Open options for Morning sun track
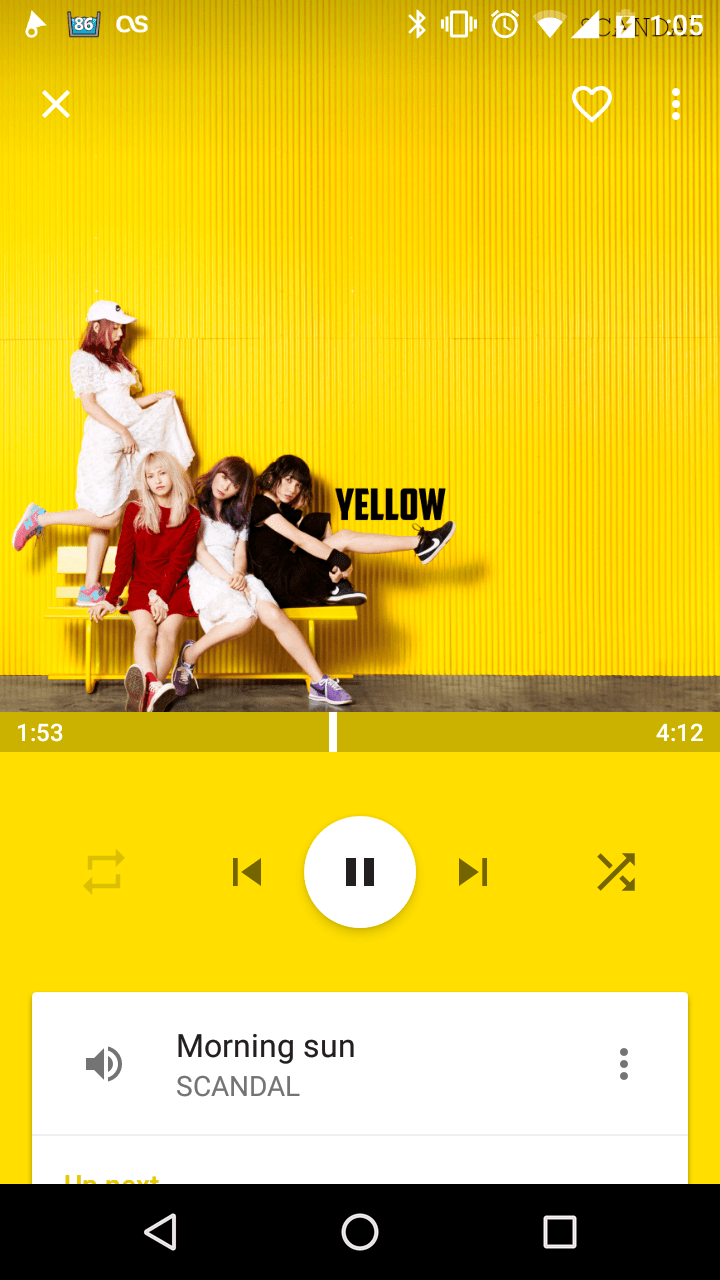This screenshot has height=1280, width=720. point(624,1064)
